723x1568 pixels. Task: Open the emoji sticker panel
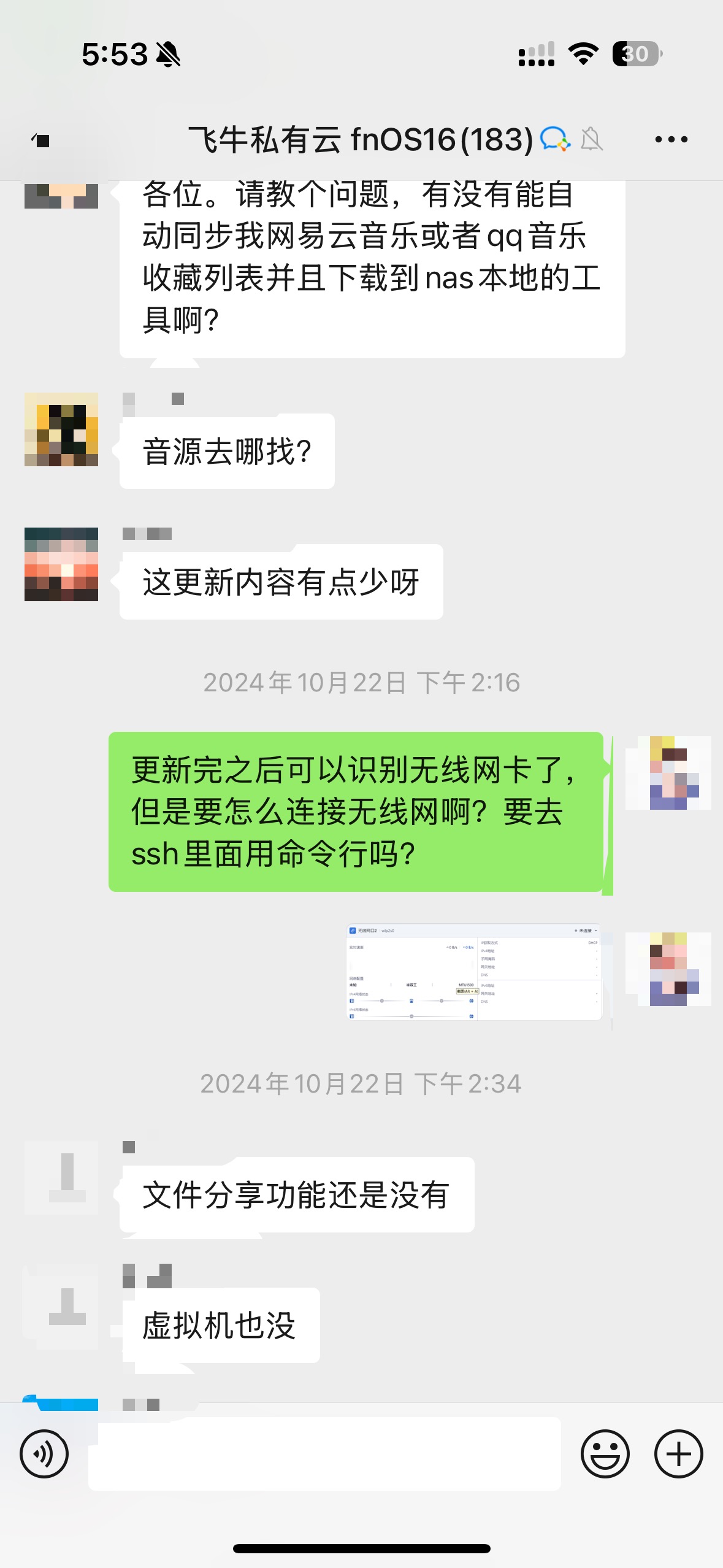(605, 1454)
